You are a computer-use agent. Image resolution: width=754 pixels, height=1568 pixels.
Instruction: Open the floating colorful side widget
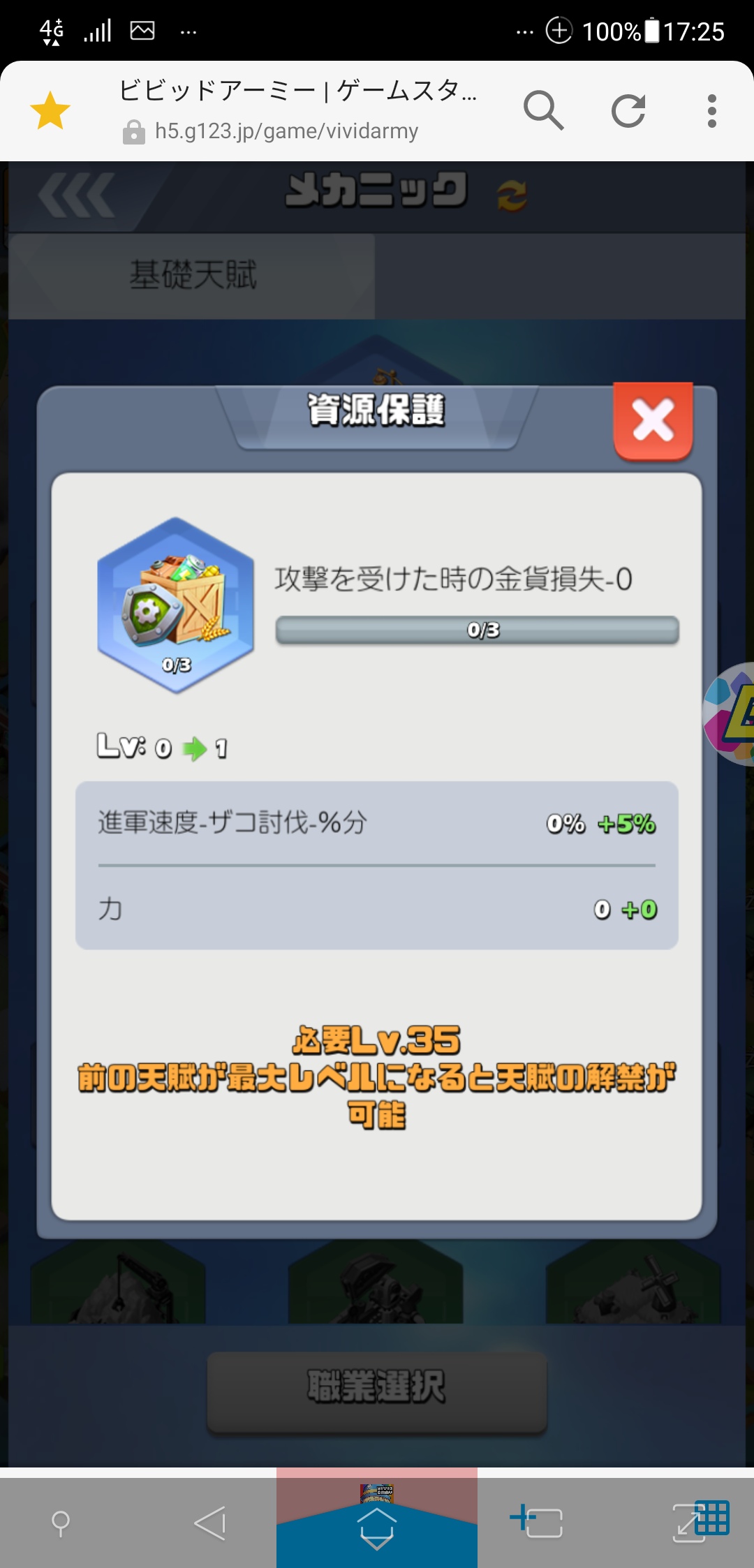point(729,713)
